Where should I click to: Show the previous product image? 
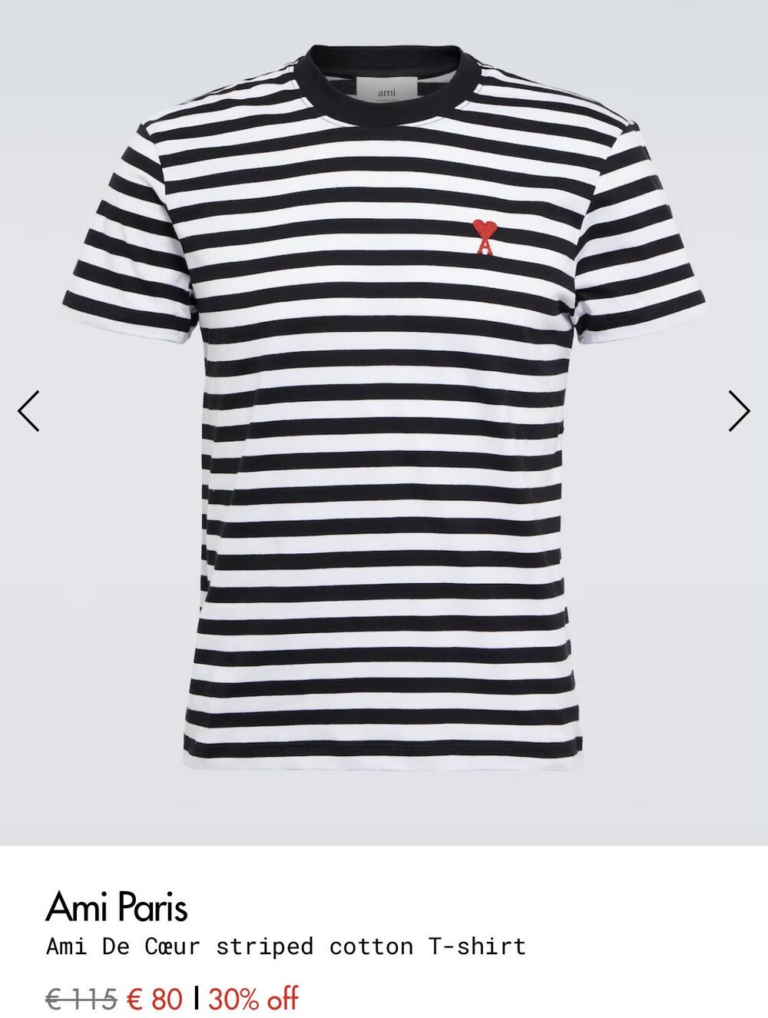pos(29,411)
